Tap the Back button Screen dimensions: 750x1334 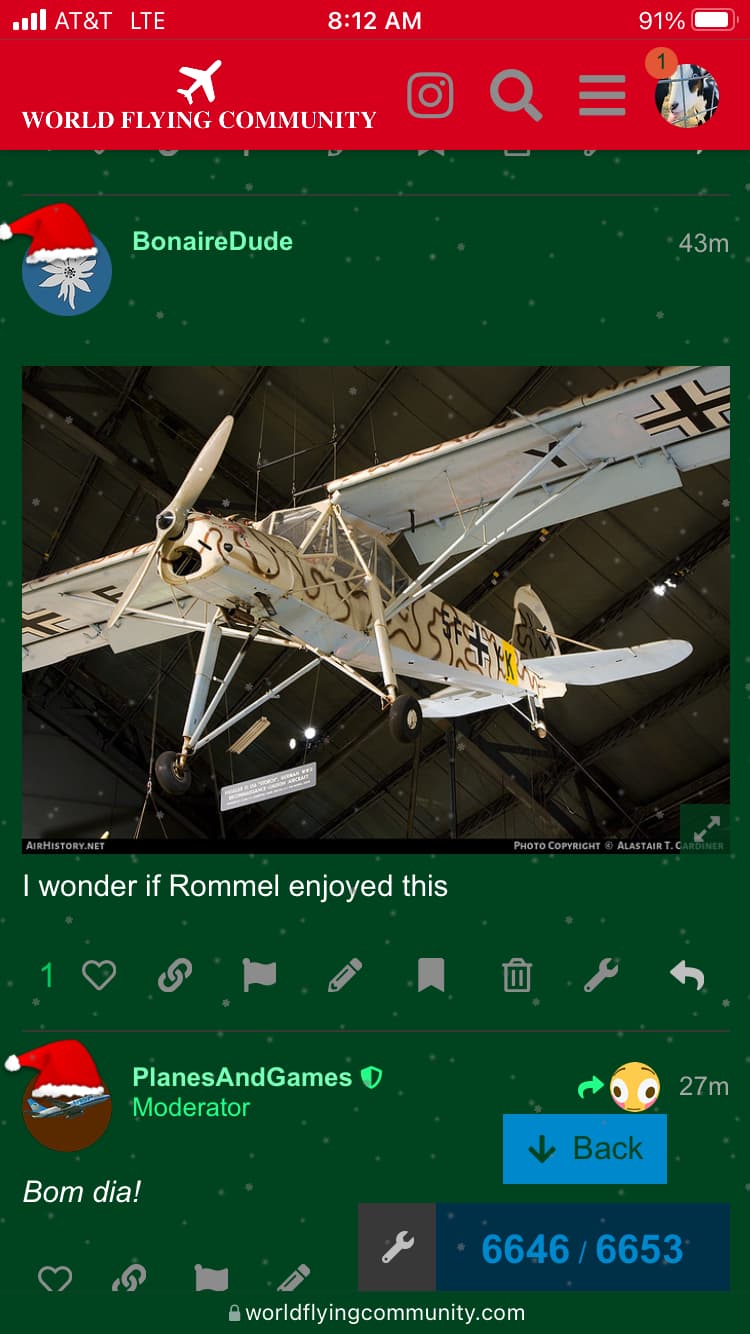(x=585, y=1148)
